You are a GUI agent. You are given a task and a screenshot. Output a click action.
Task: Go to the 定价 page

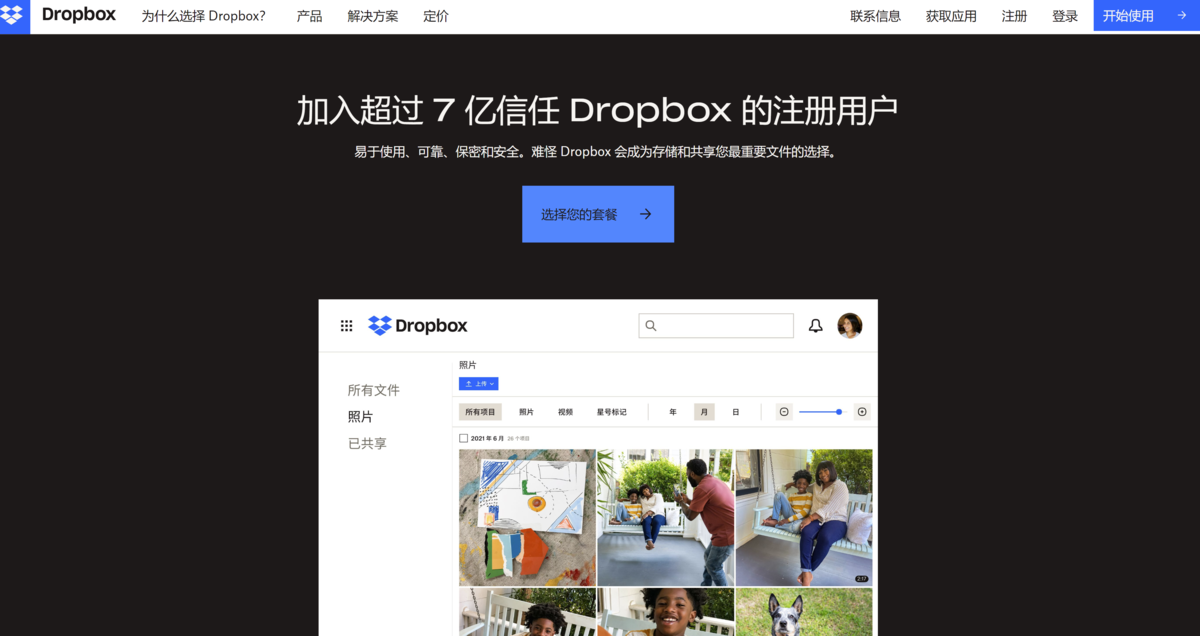pos(436,16)
